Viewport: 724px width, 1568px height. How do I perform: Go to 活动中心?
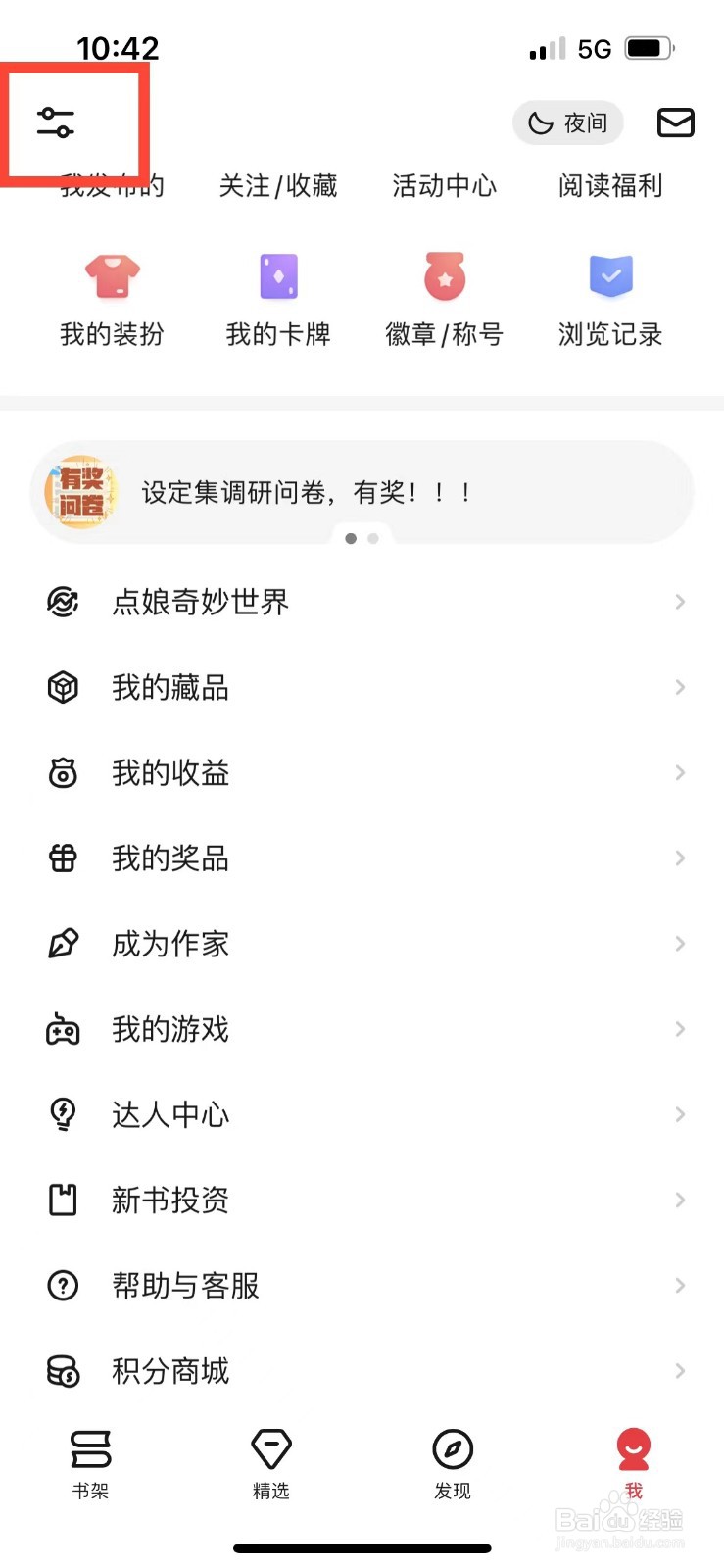pos(444,185)
